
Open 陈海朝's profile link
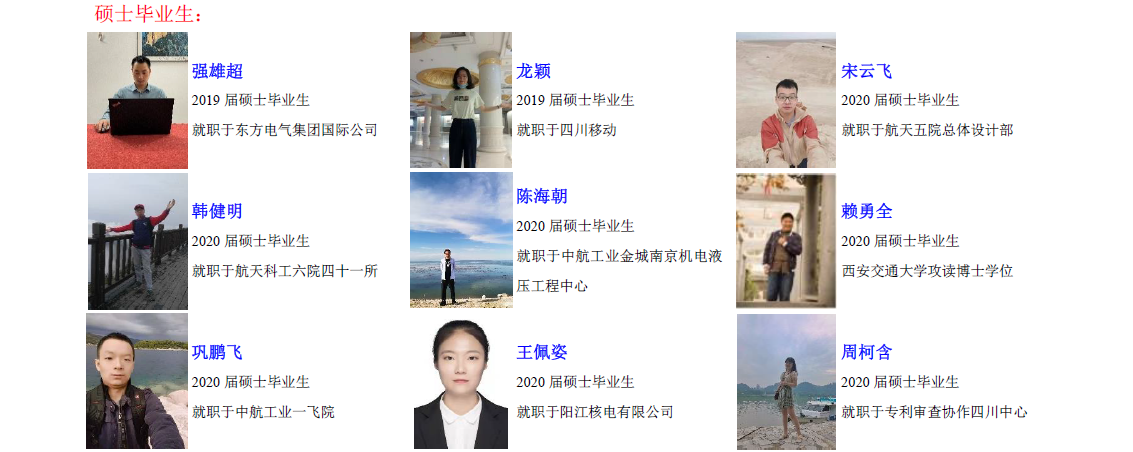pyautogui.click(x=541, y=196)
